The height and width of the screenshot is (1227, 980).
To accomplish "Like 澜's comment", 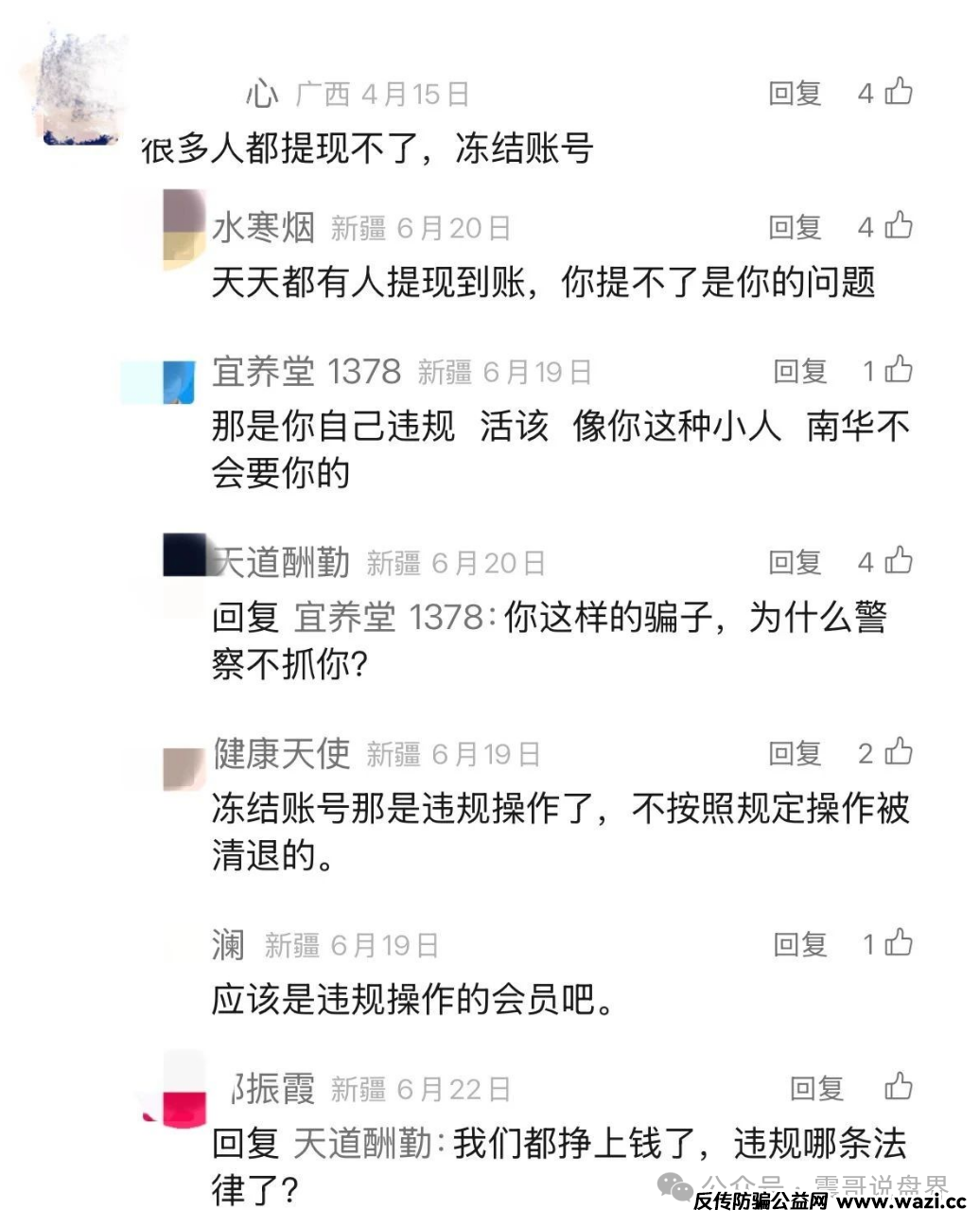I will (898, 943).
